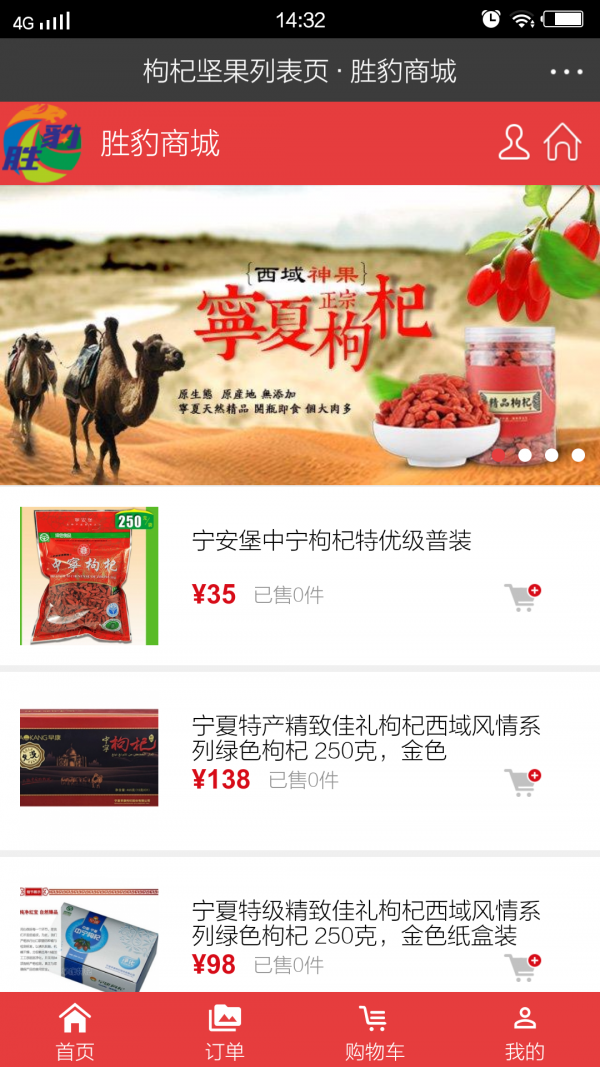The height and width of the screenshot is (1067, 600).
Task: Switch to the 订单 tab
Action: (225, 1031)
